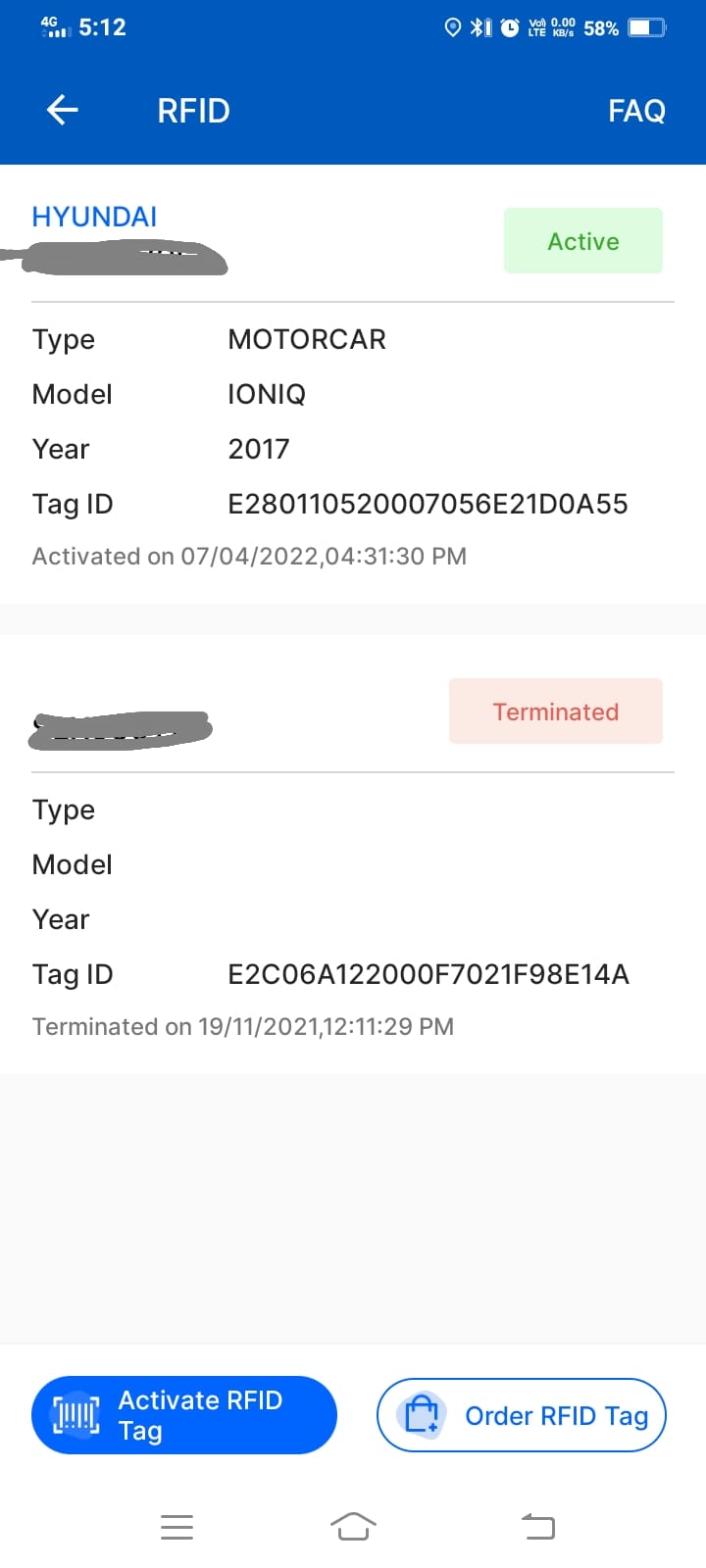Viewport: 706px width, 1568px height.
Task: Go back using the app bar arrow
Action: click(x=63, y=110)
